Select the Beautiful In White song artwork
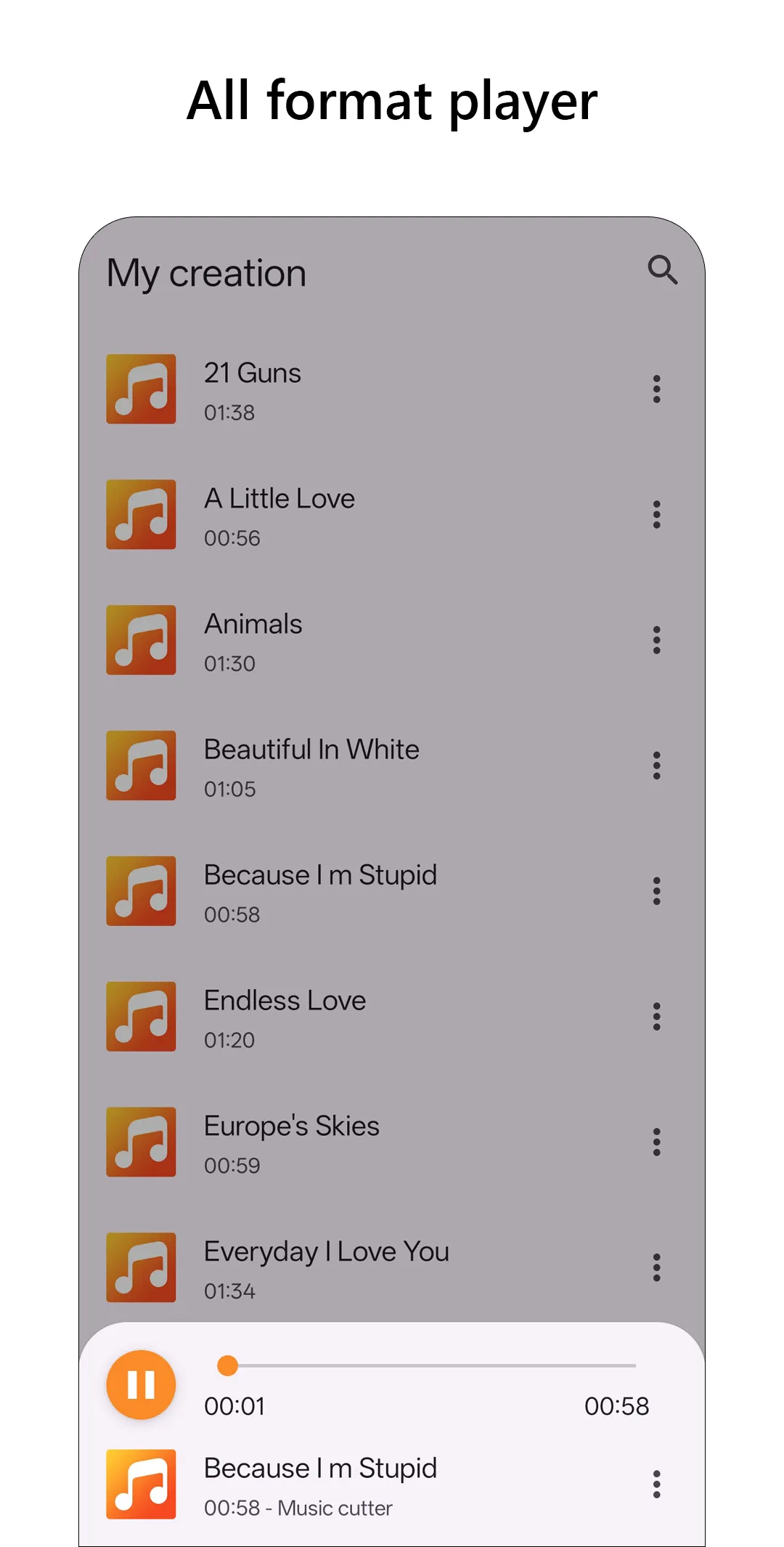 (x=141, y=766)
